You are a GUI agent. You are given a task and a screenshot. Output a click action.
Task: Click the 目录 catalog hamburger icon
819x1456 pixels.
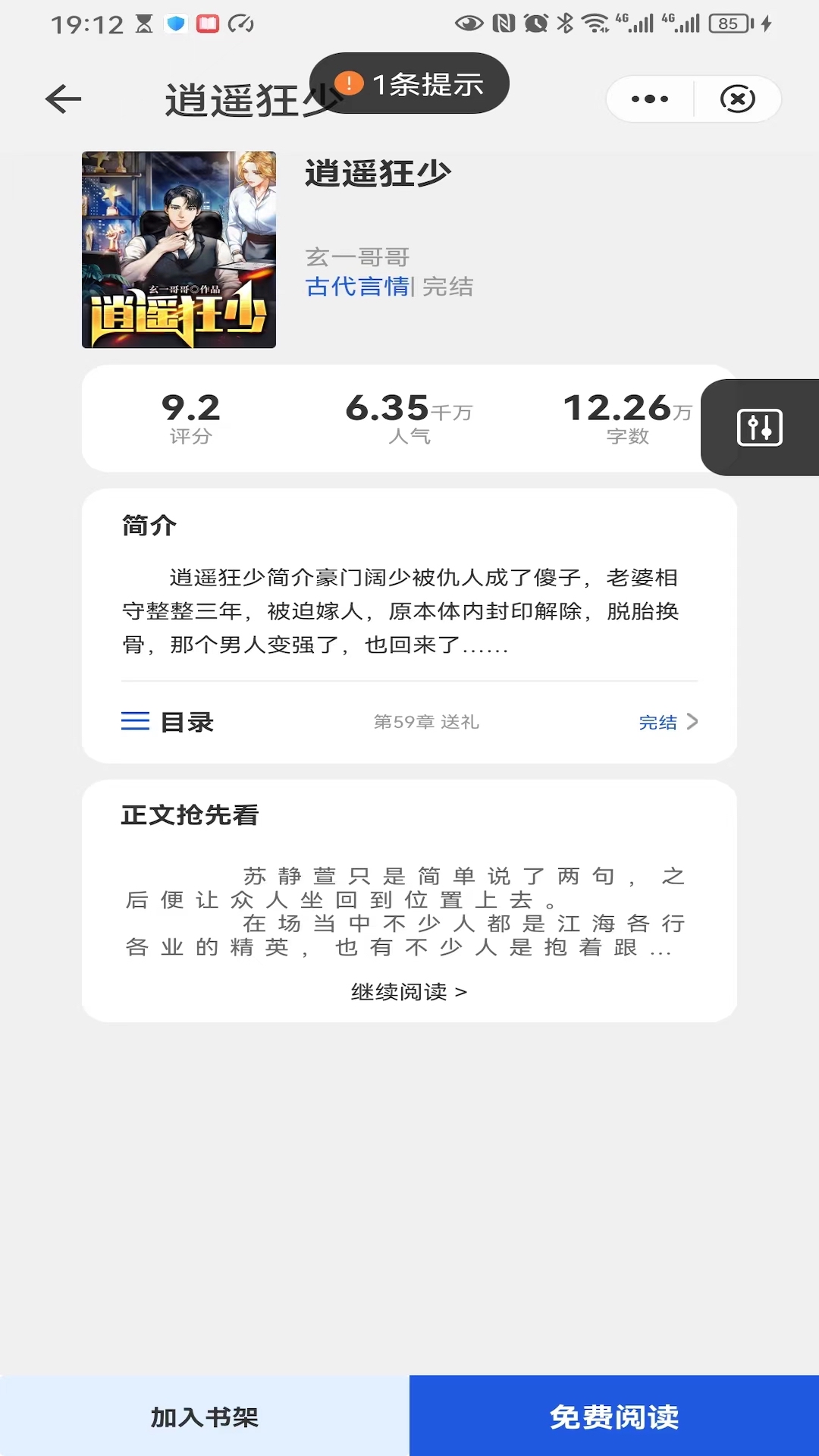[x=135, y=721]
